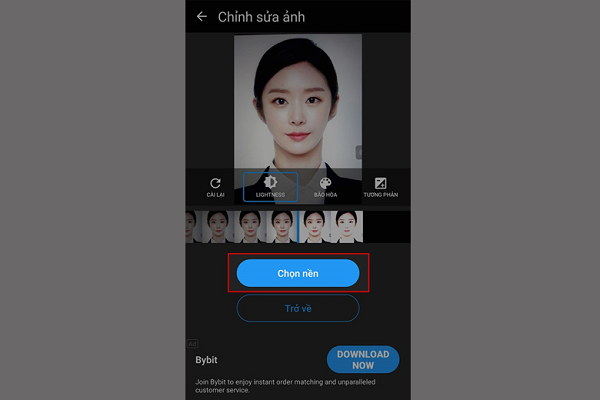Open the Bão hòa saturation tool
Viewport: 600px width, 400px height.
coord(325,187)
